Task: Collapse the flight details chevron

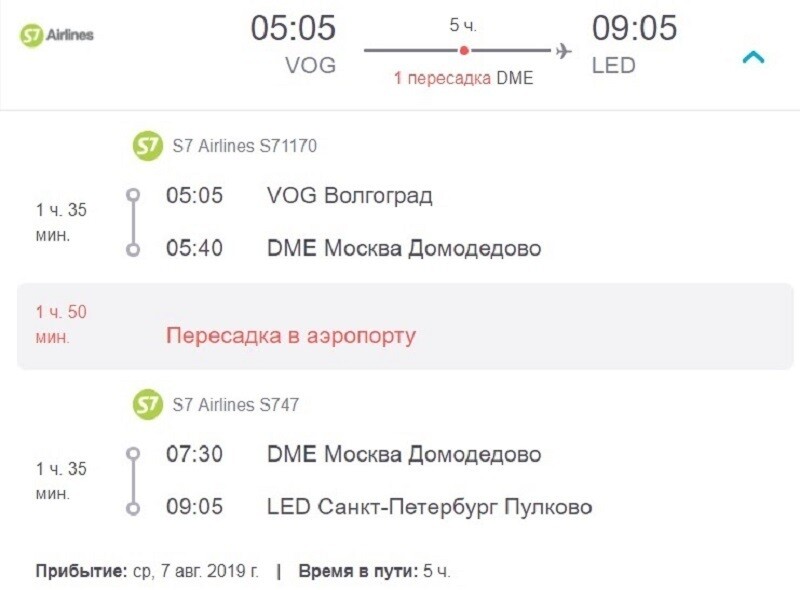Action: point(753,57)
